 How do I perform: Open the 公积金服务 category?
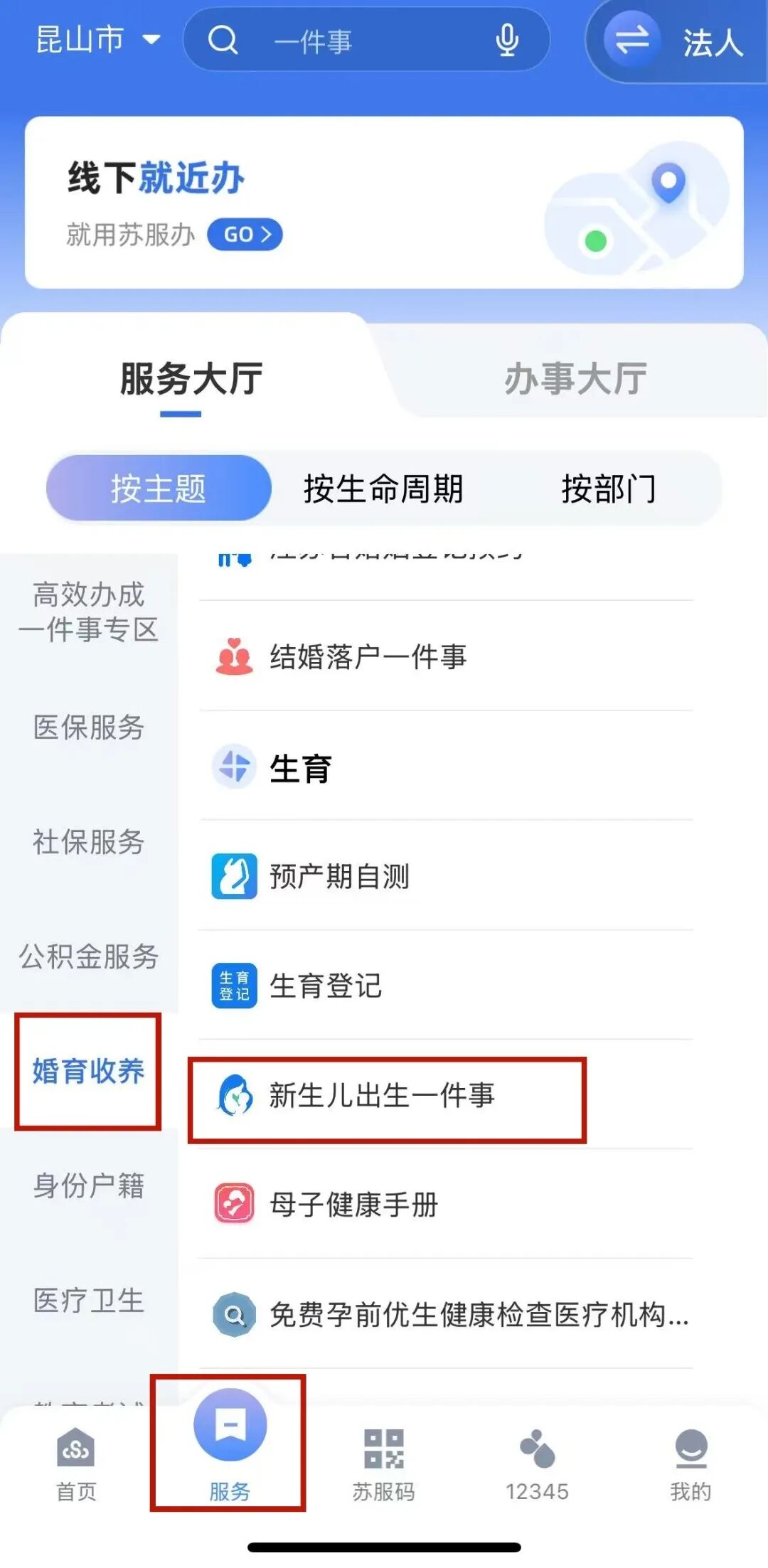(88, 956)
